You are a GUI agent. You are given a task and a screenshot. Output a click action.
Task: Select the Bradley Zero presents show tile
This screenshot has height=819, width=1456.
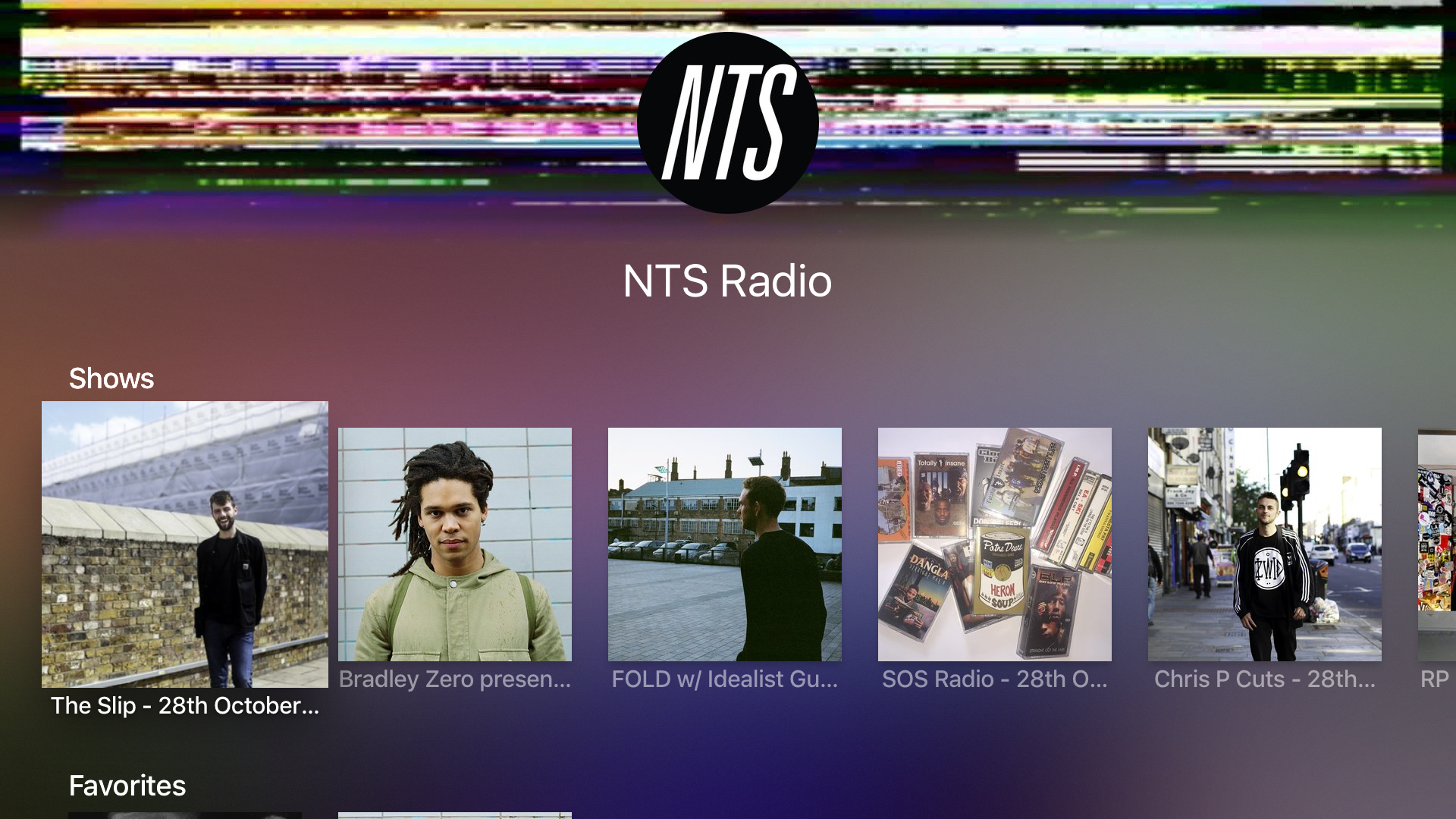click(x=455, y=544)
